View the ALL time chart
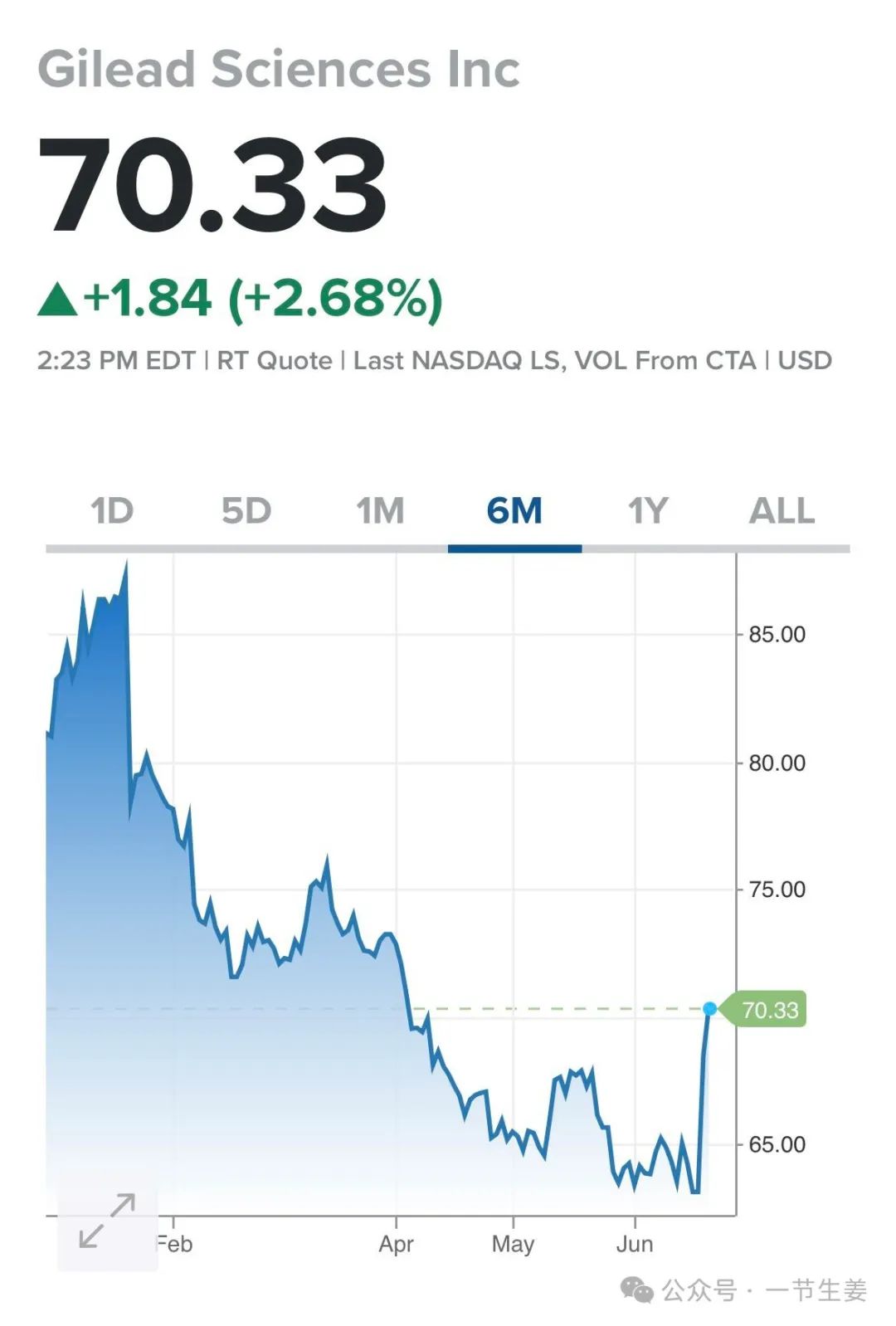This screenshot has width=896, height=1326. (782, 511)
